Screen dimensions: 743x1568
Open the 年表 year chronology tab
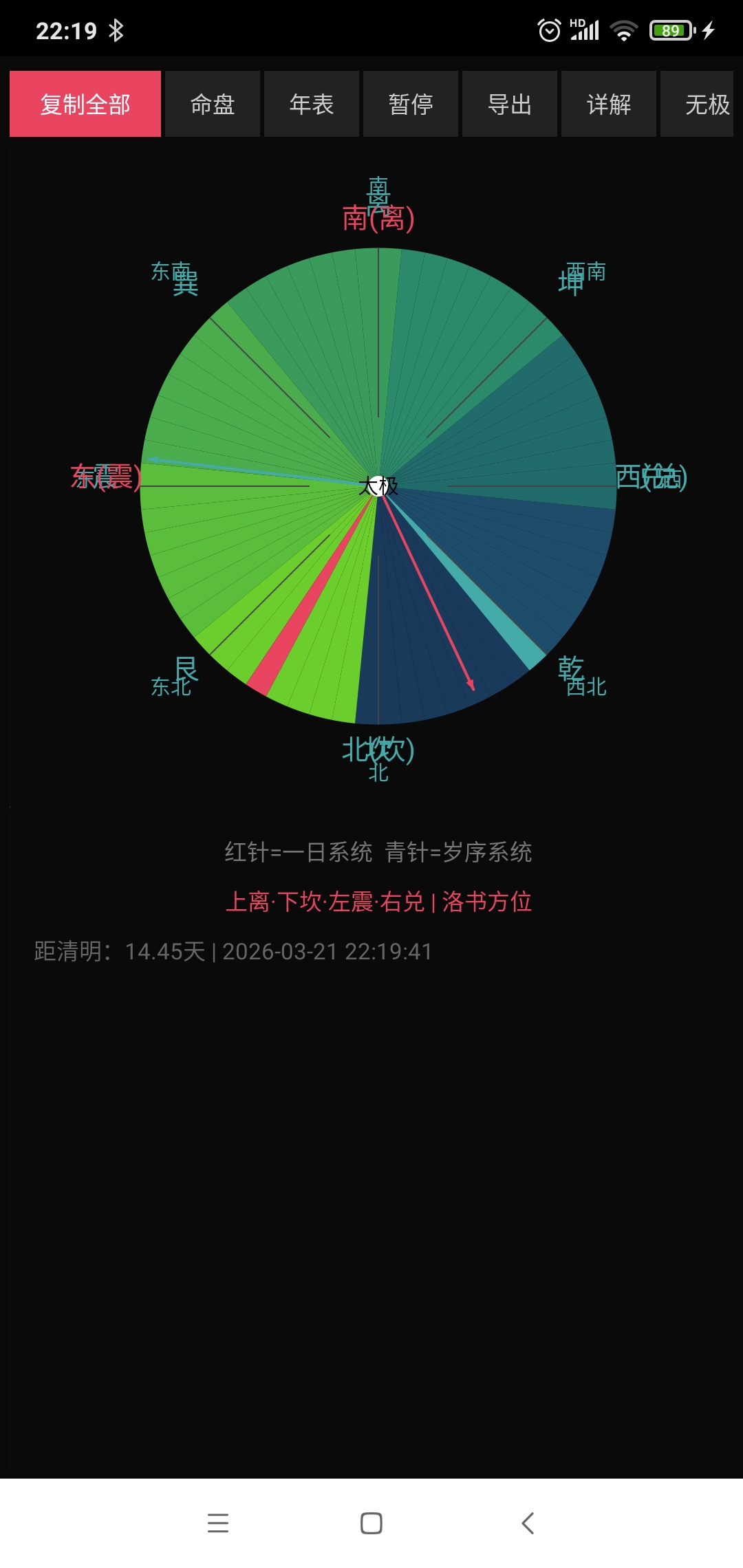(x=311, y=103)
